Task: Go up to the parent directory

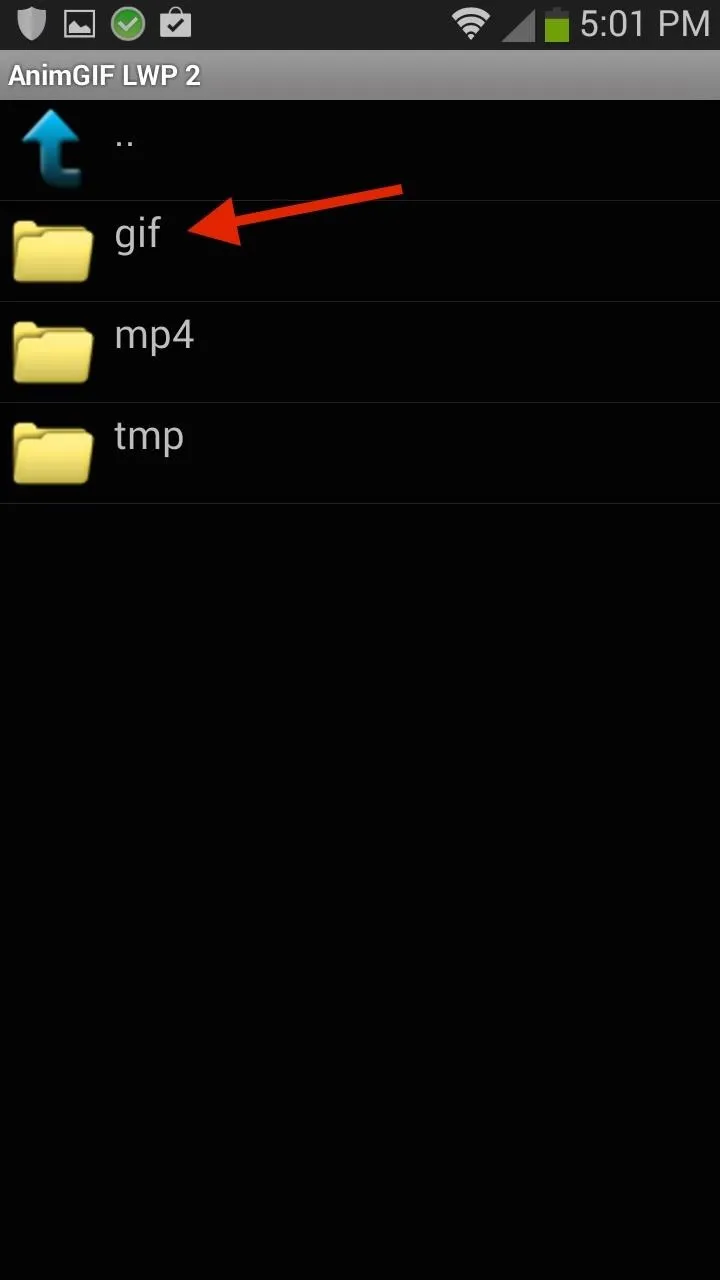Action: pyautogui.click(x=360, y=150)
